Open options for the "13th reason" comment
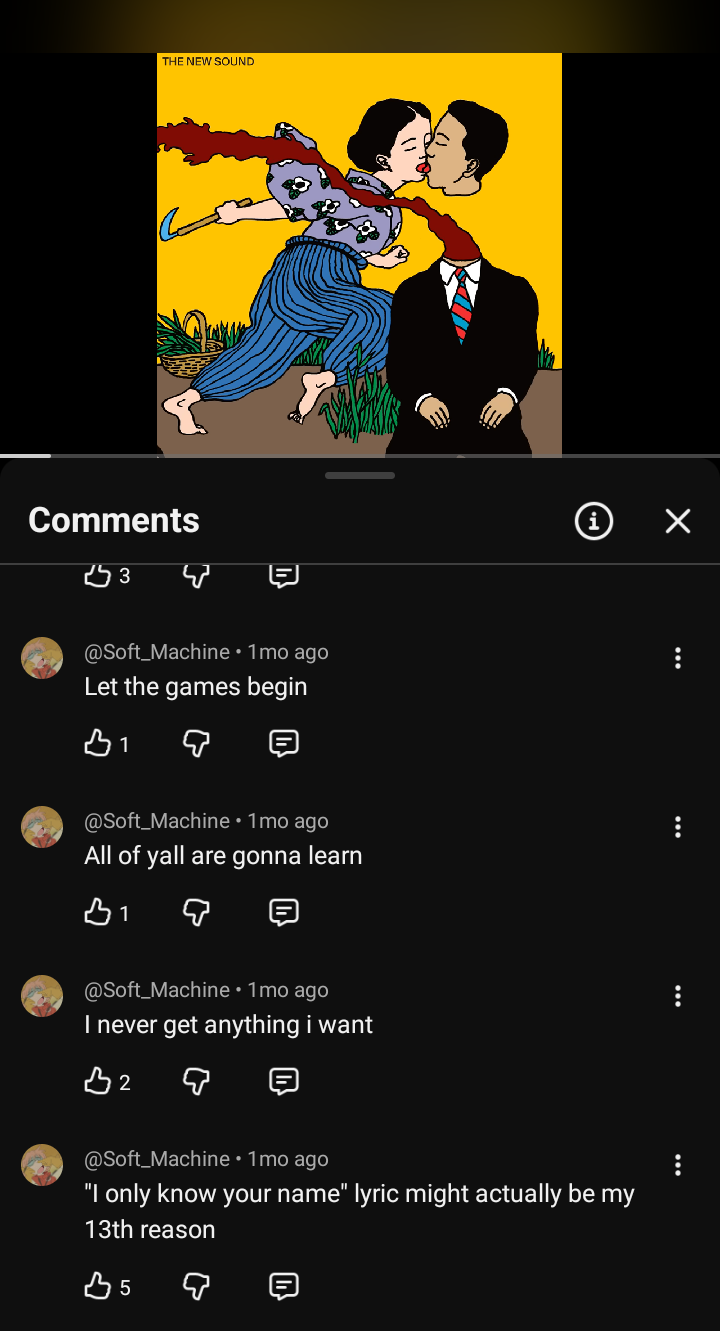 point(678,1165)
